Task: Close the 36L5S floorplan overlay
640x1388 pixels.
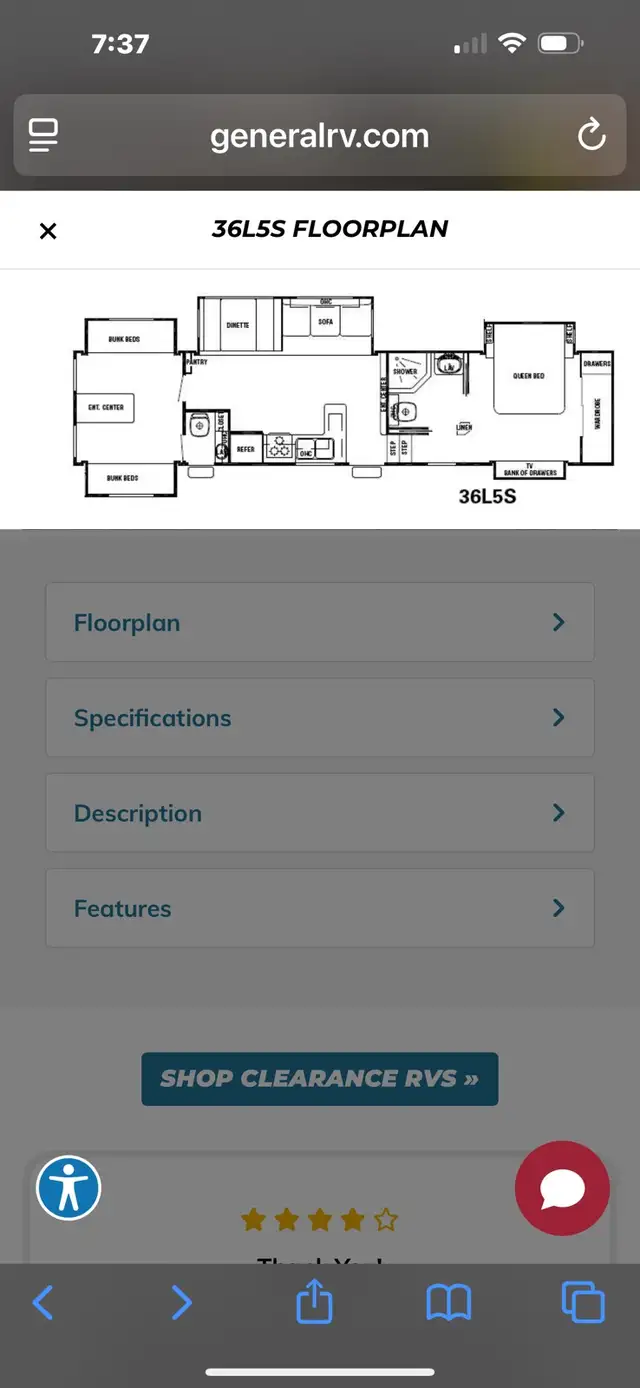Action: [47, 231]
